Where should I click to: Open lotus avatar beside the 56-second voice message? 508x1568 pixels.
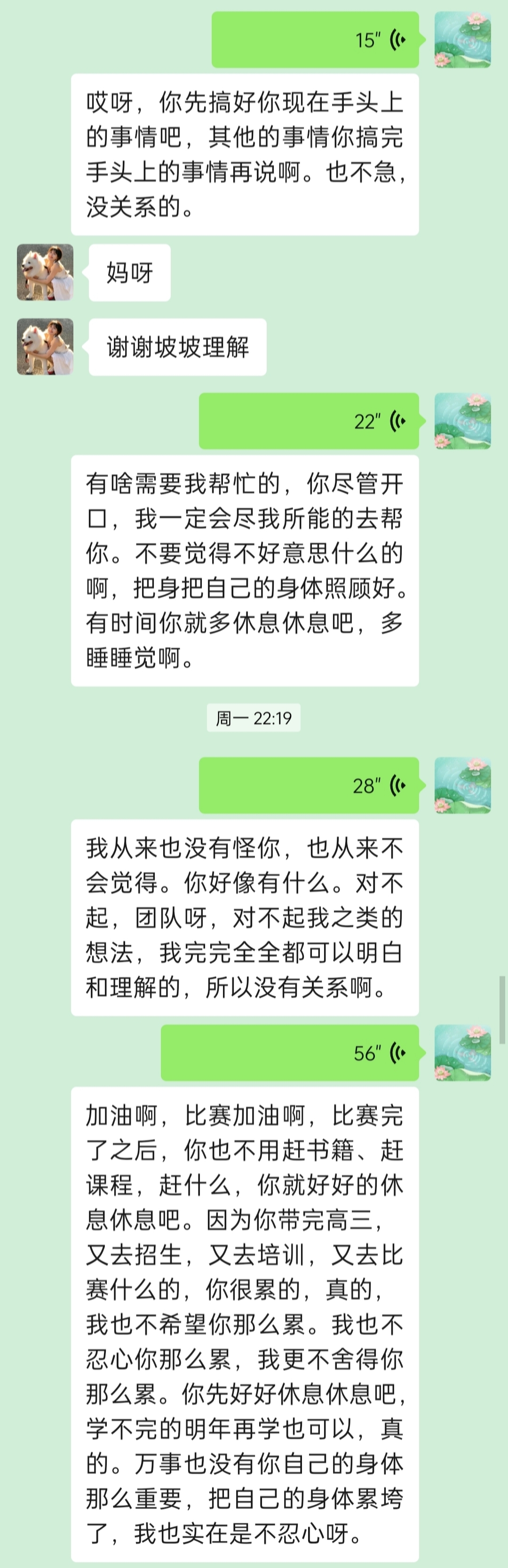(x=462, y=1052)
